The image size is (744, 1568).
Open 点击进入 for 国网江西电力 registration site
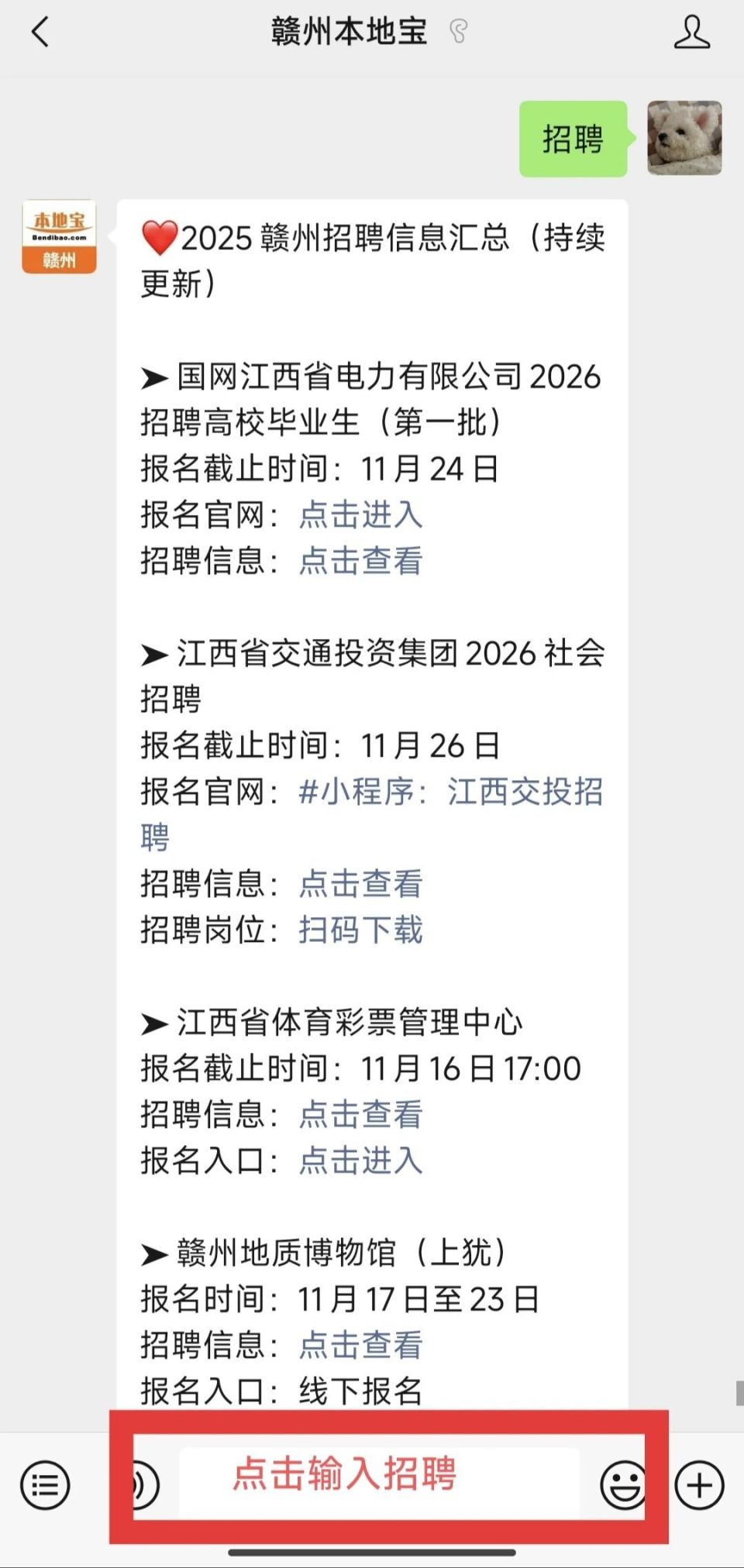pyautogui.click(x=361, y=514)
